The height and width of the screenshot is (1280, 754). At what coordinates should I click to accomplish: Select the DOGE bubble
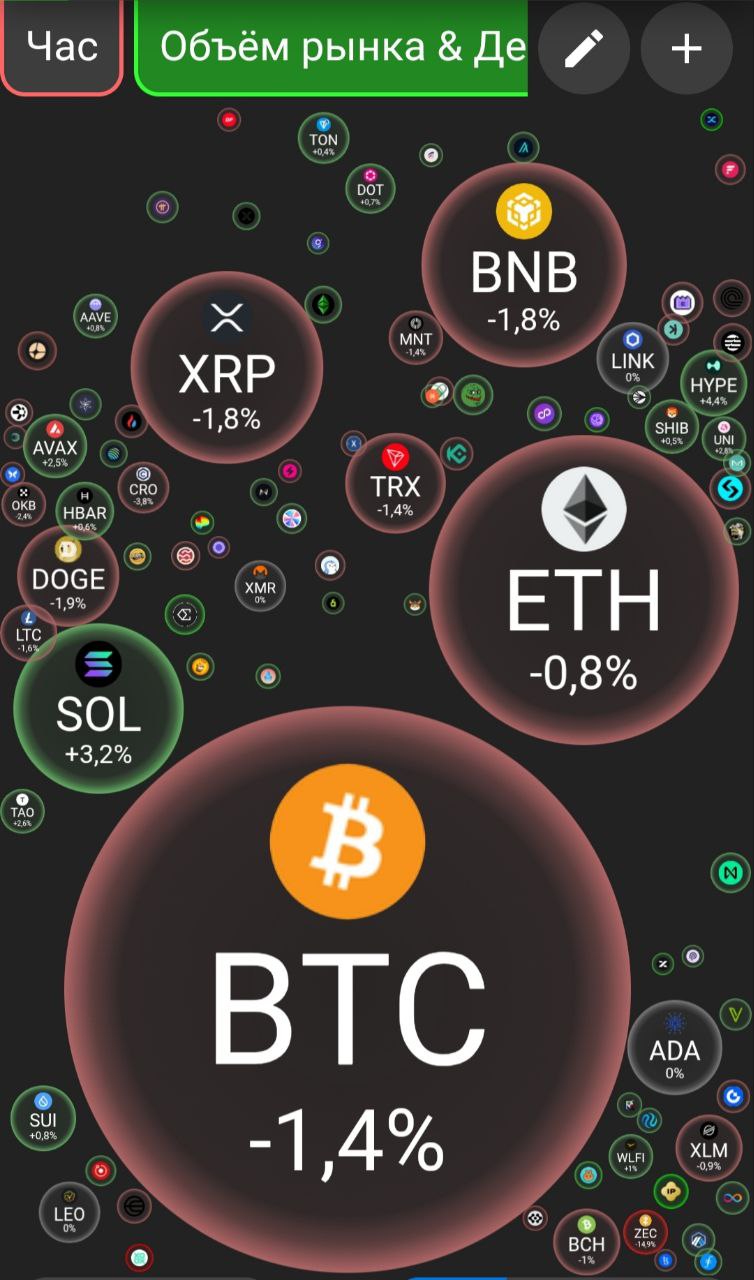pos(68,577)
